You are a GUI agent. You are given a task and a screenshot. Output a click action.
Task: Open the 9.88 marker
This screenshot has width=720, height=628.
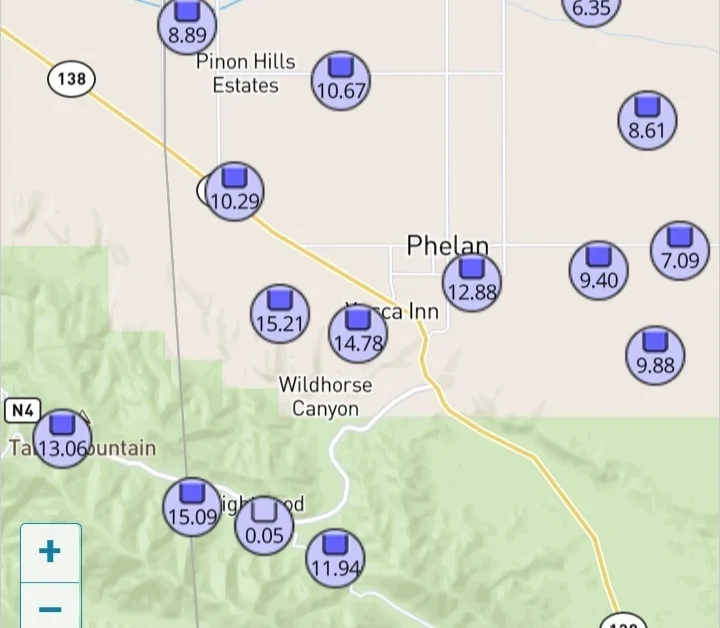655,354
